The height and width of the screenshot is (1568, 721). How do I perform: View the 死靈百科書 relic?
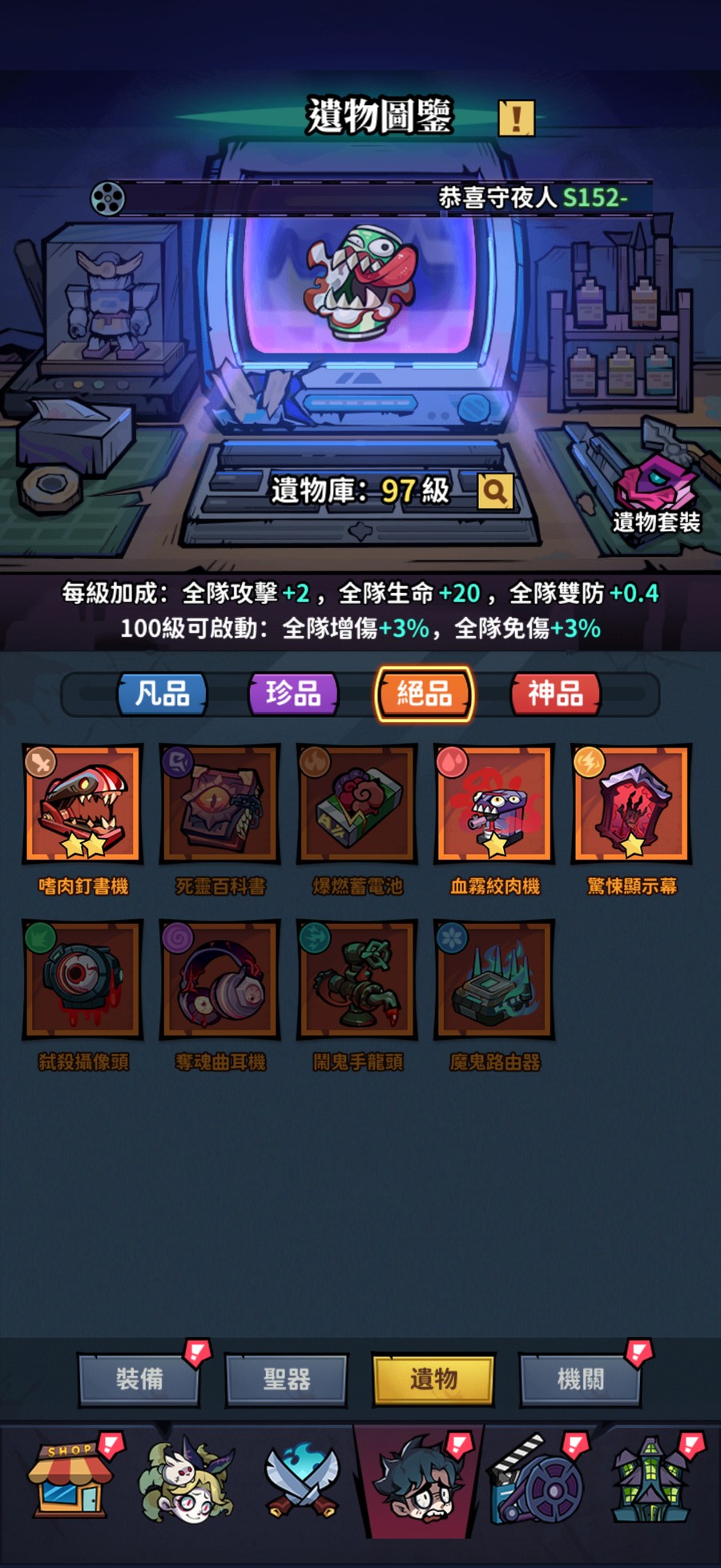point(220,804)
